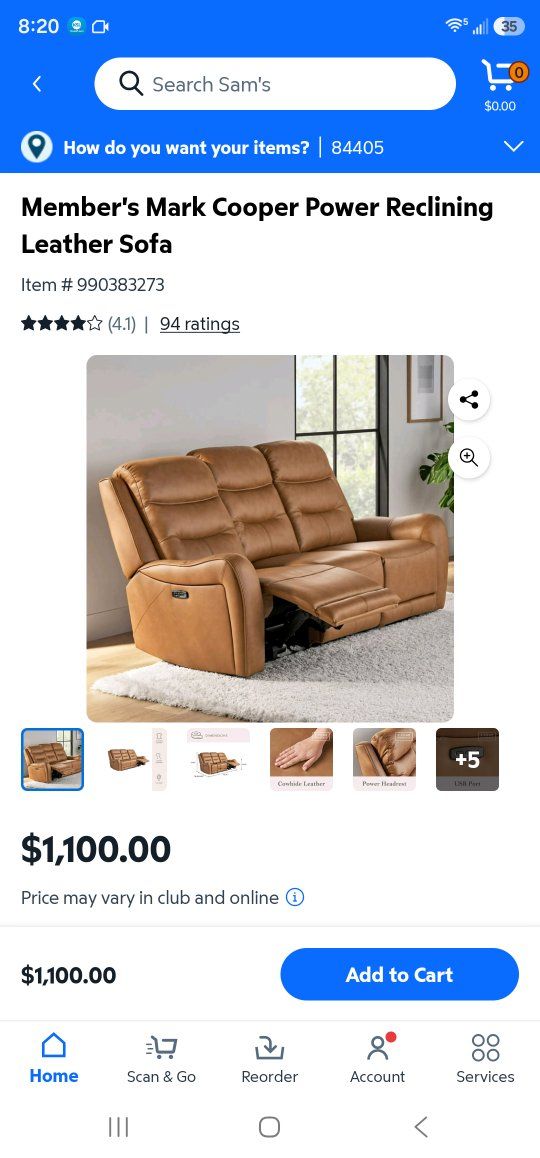The image size is (540, 1158).
Task: Open the main sofa product photo
Action: [x=270, y=538]
